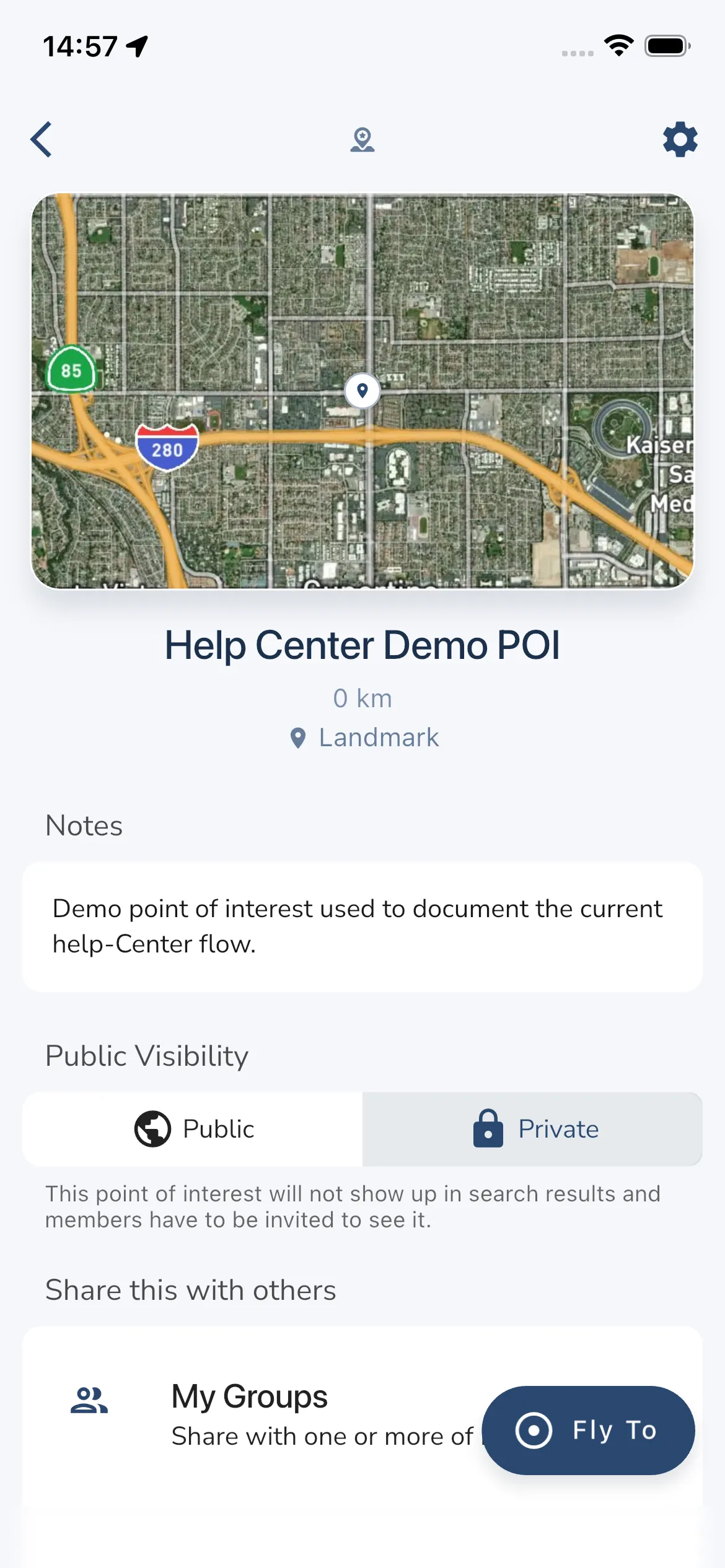Edit the Notes text box
This screenshot has width=725, height=1568.
coord(362,926)
